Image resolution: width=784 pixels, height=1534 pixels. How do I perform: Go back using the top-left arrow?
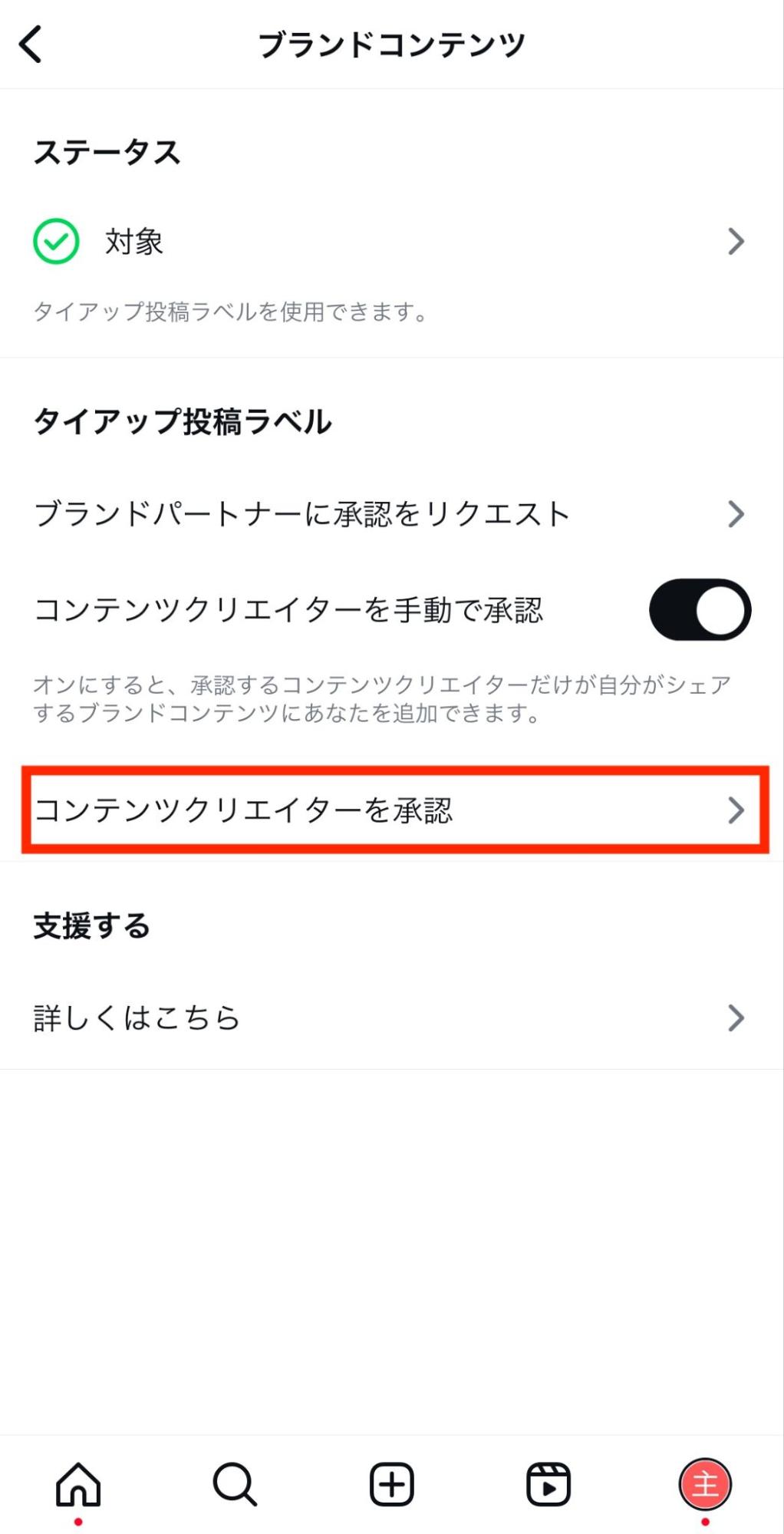(x=31, y=45)
